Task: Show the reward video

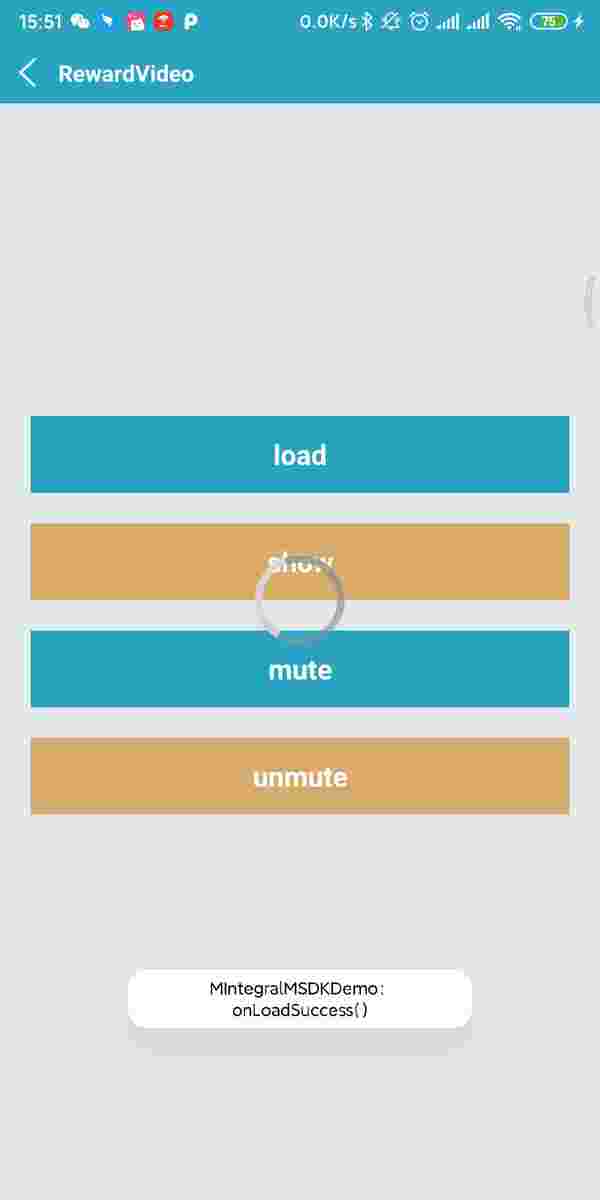Action: point(300,561)
